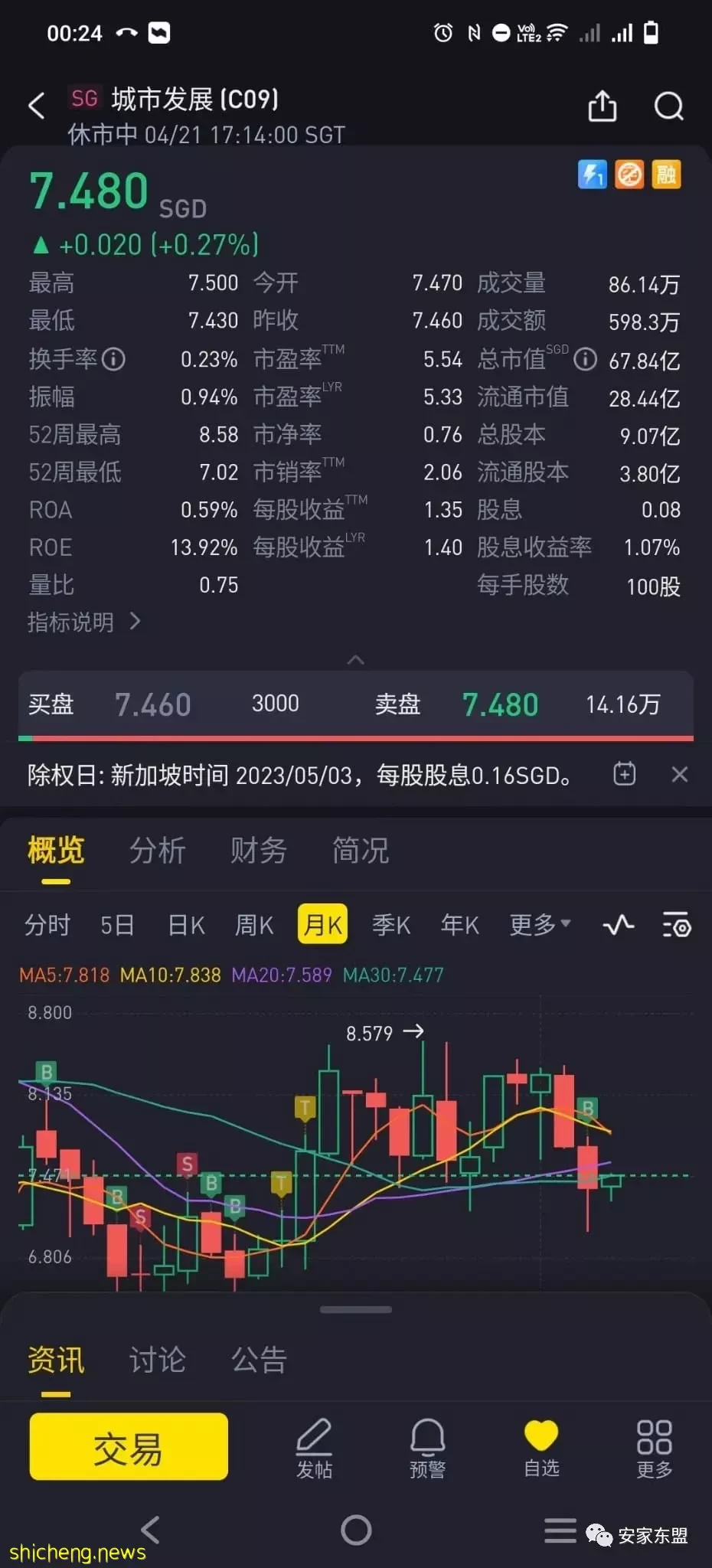Select the 周K chart period
The height and width of the screenshot is (1568, 712).
click(x=253, y=925)
